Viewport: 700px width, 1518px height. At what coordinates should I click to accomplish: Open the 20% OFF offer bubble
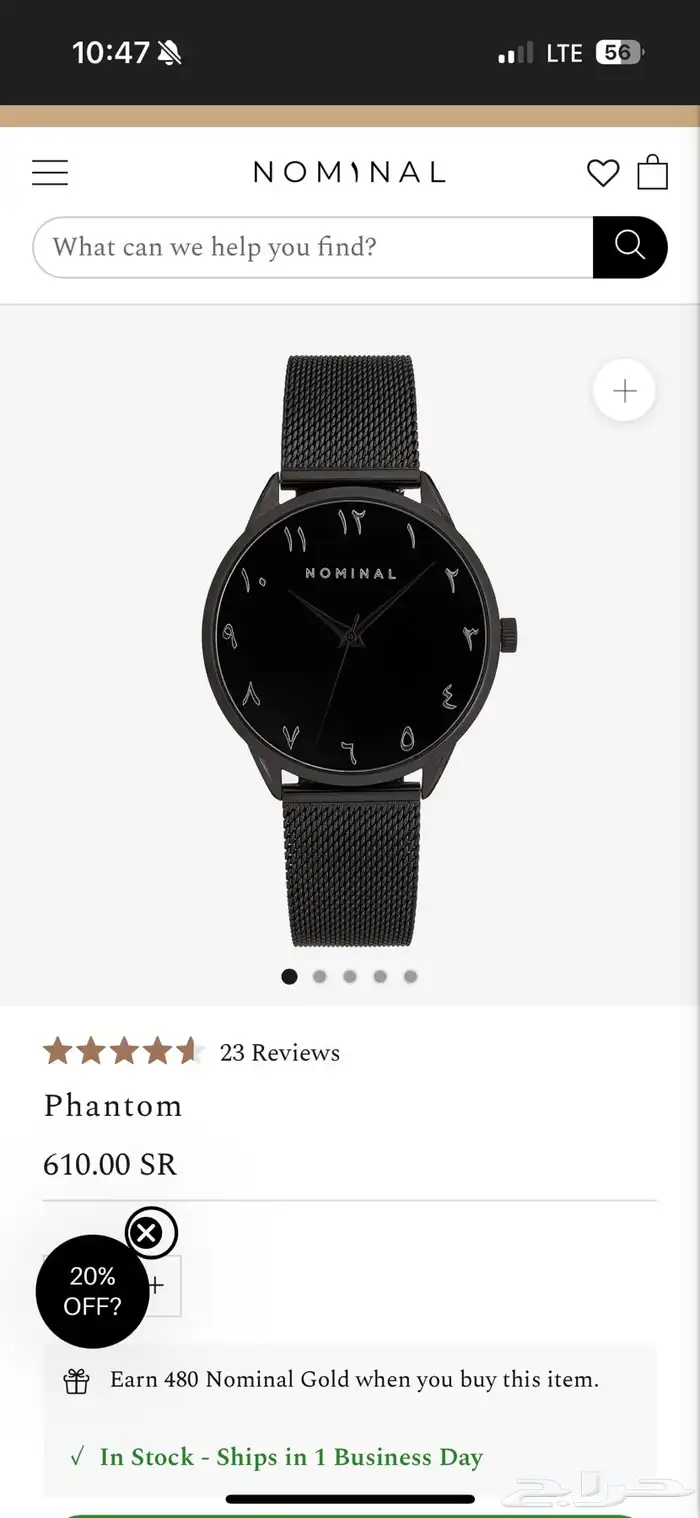coord(92,1291)
